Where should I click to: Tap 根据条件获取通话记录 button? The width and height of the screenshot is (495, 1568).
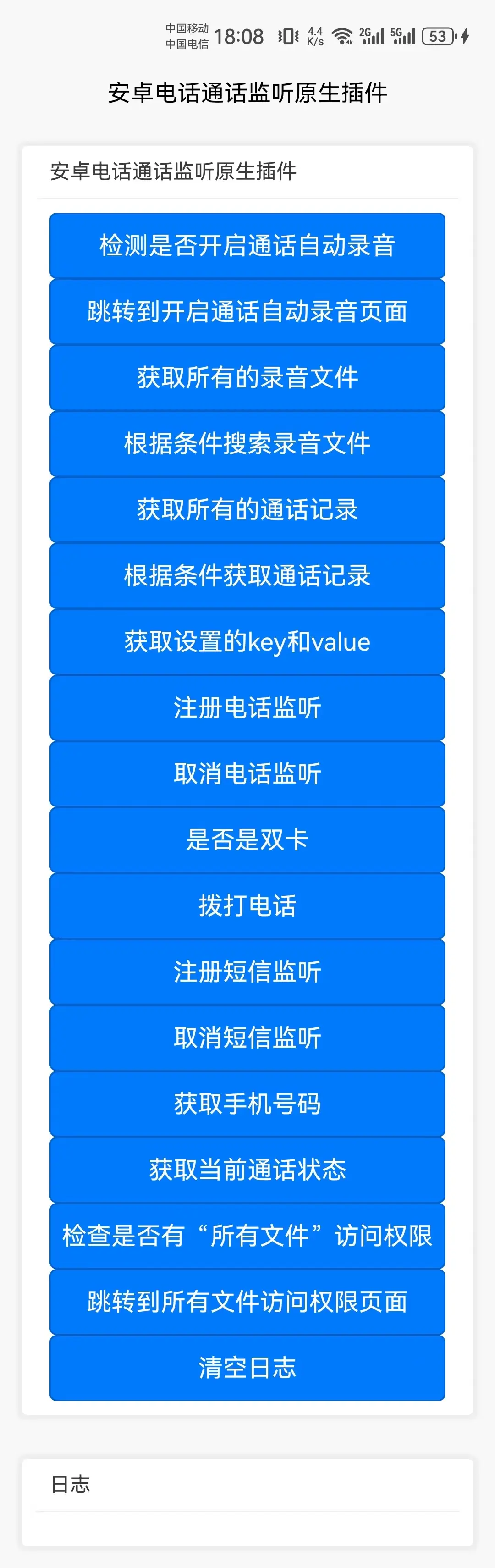pos(247,575)
